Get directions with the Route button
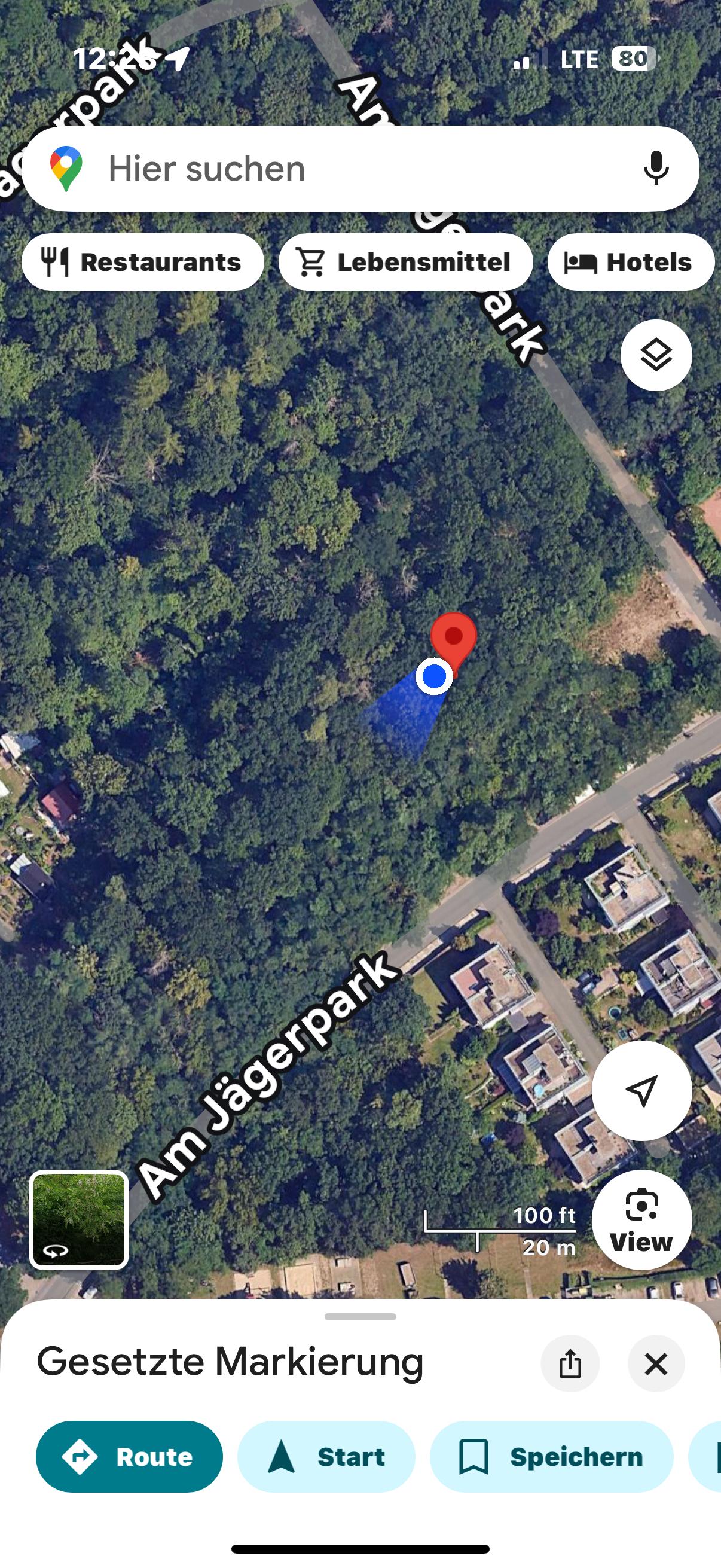Screen dimensions: 721x1568 tap(129, 1457)
